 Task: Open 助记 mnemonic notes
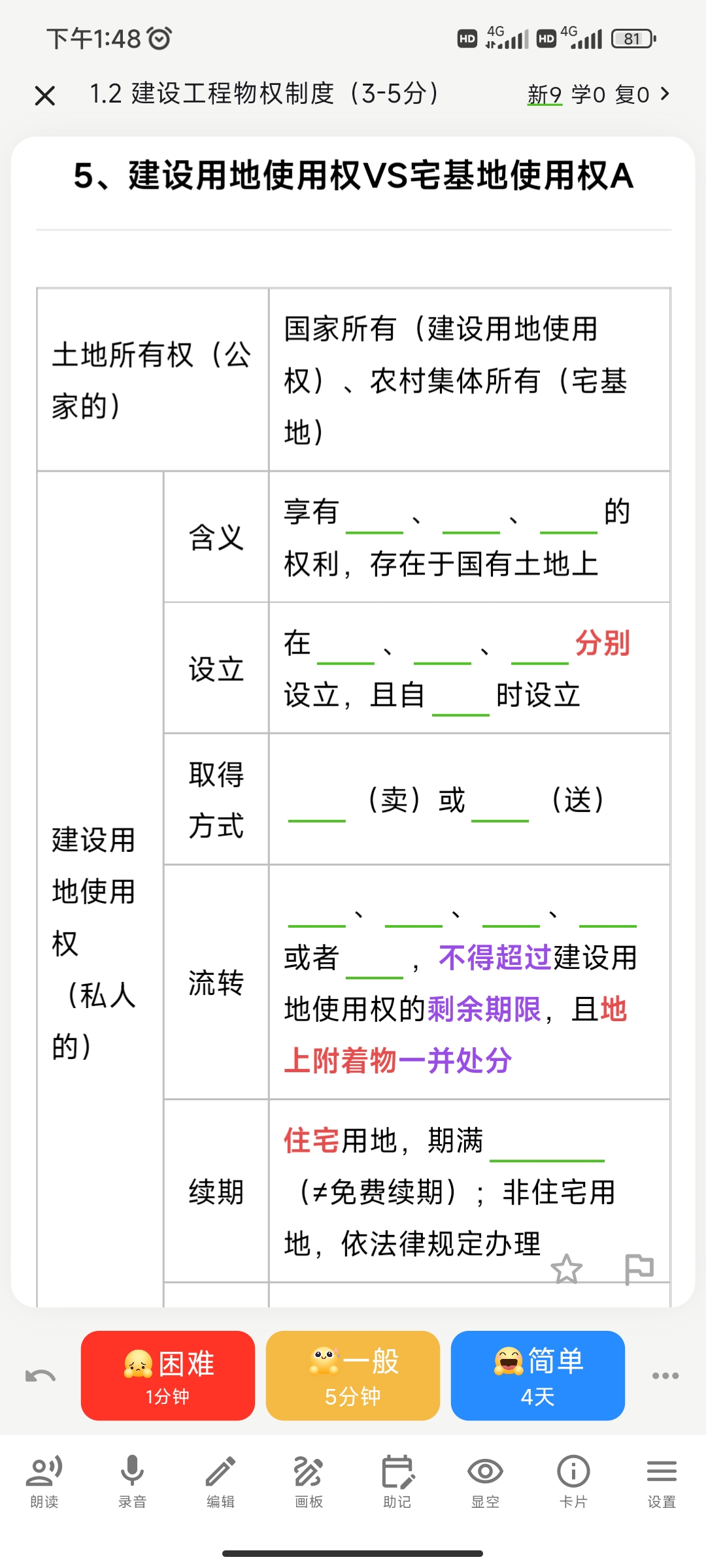(397, 1482)
